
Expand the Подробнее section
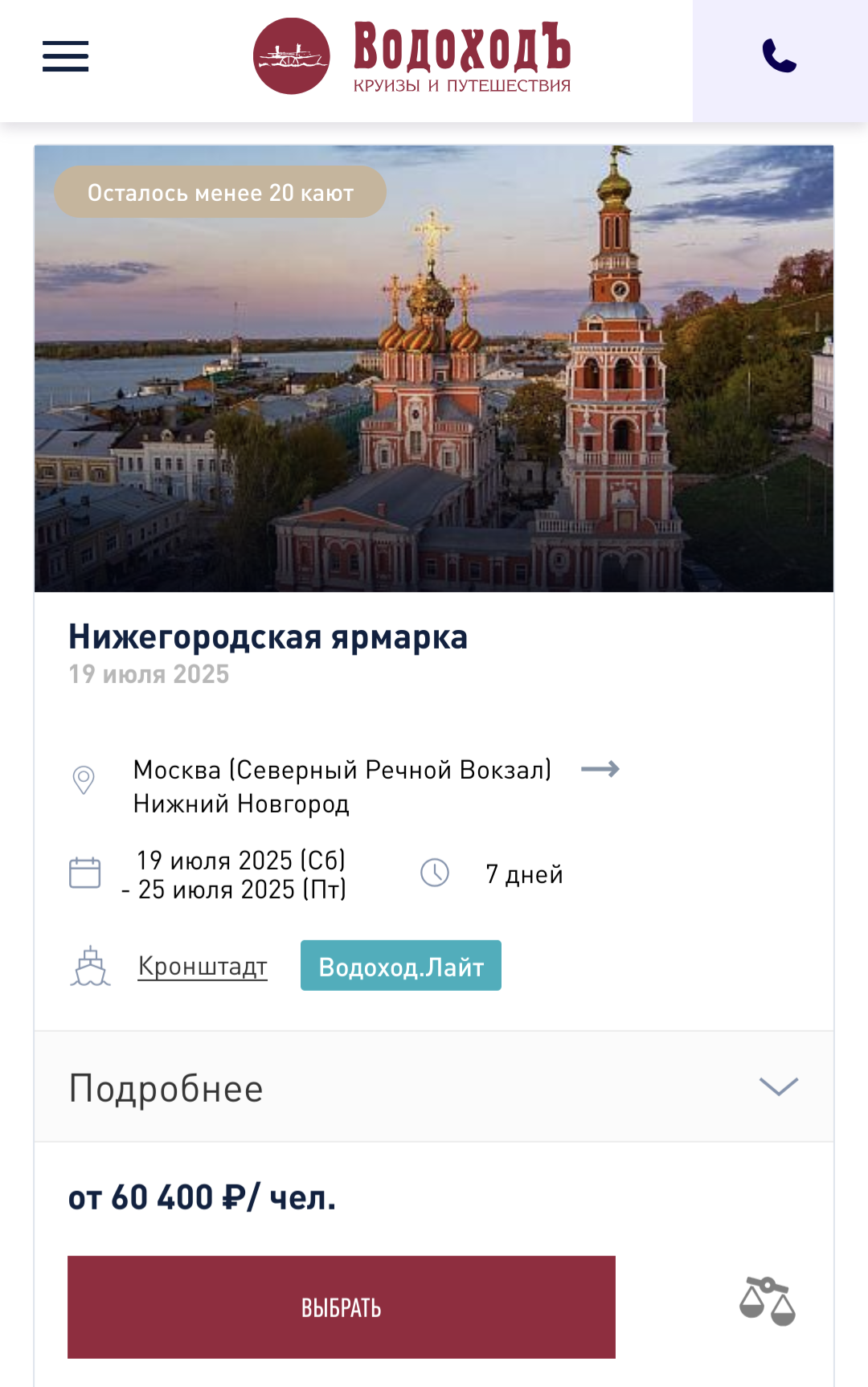(434, 1087)
